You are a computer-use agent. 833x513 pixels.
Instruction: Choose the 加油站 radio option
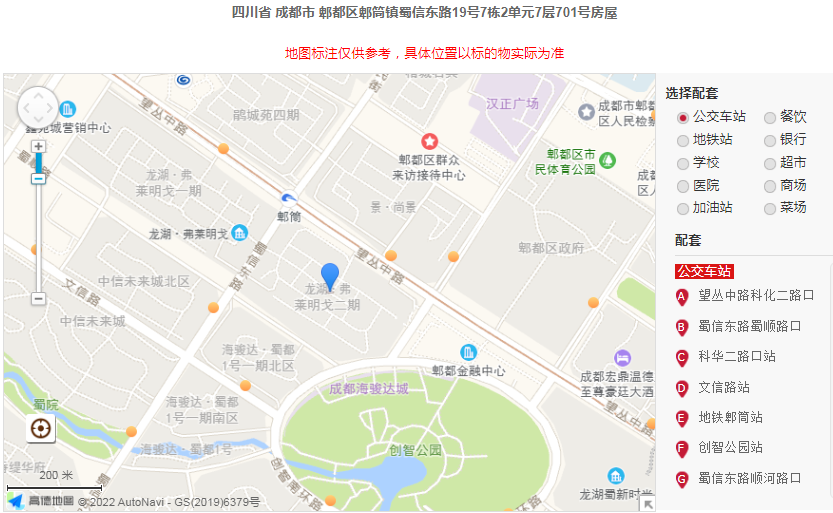(683, 208)
